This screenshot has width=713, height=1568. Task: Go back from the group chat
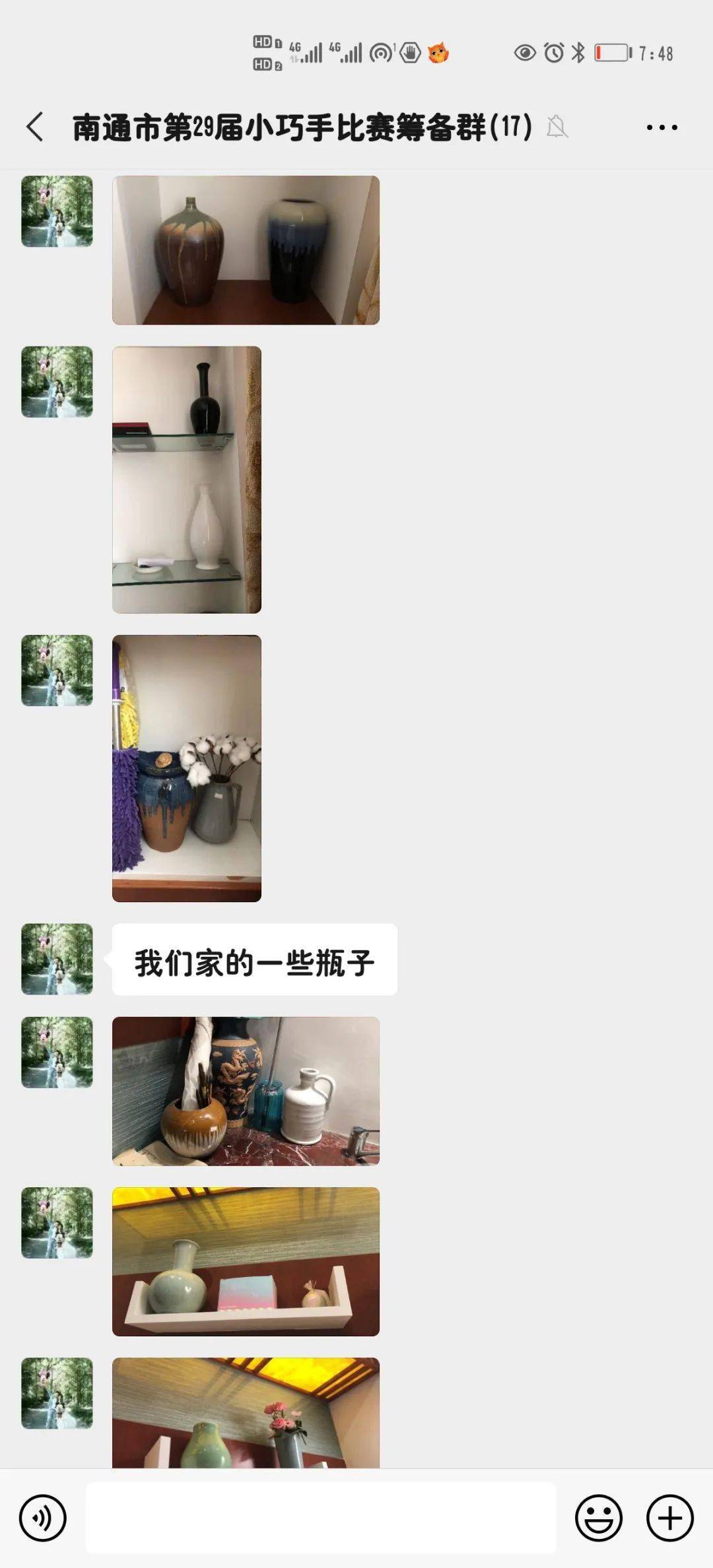click(x=35, y=127)
